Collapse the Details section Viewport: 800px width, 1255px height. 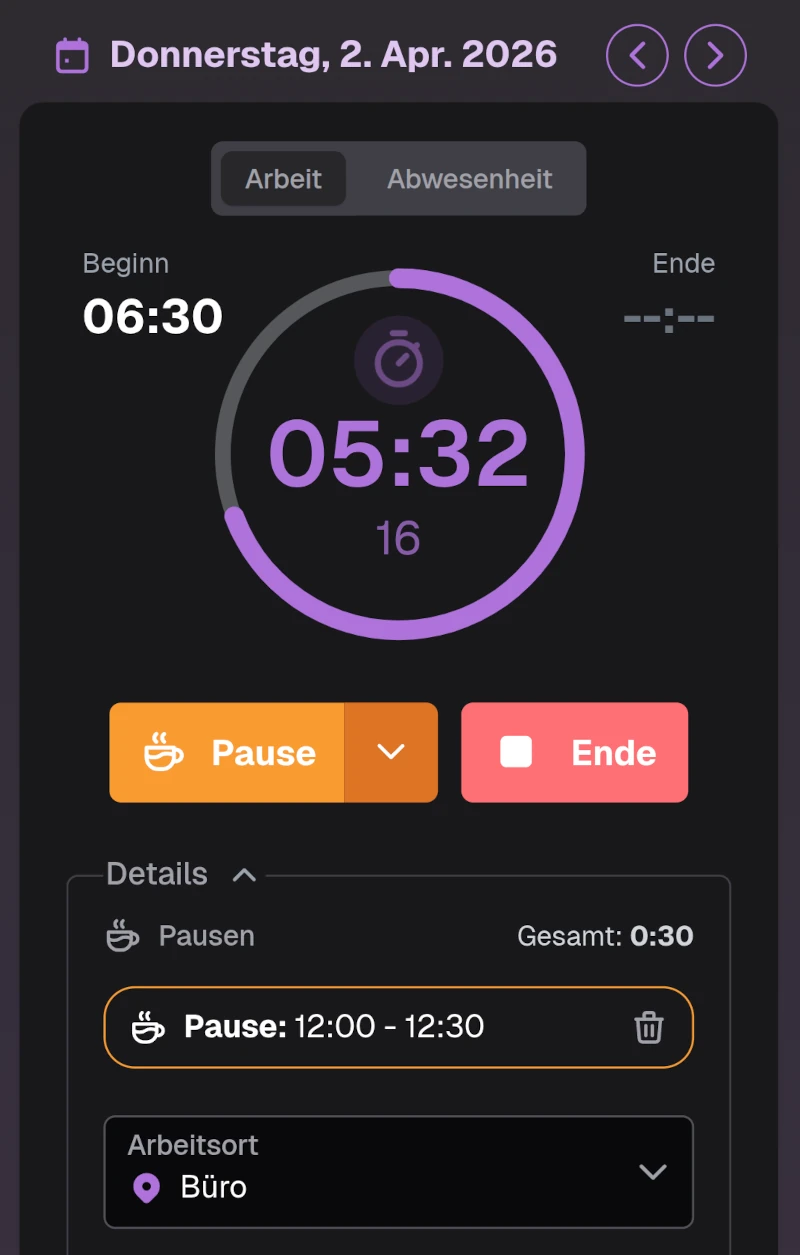coord(244,875)
